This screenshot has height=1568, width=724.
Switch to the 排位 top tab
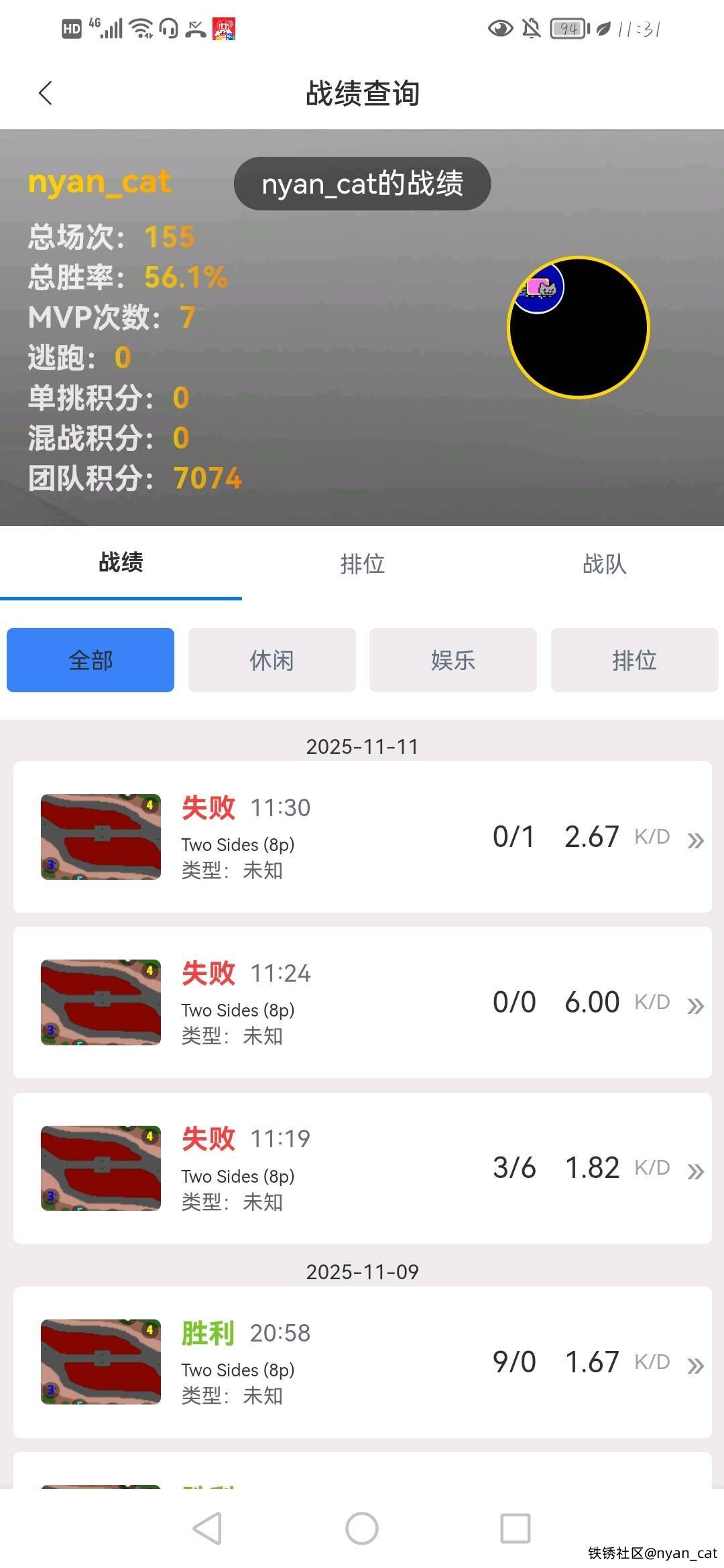tap(362, 564)
